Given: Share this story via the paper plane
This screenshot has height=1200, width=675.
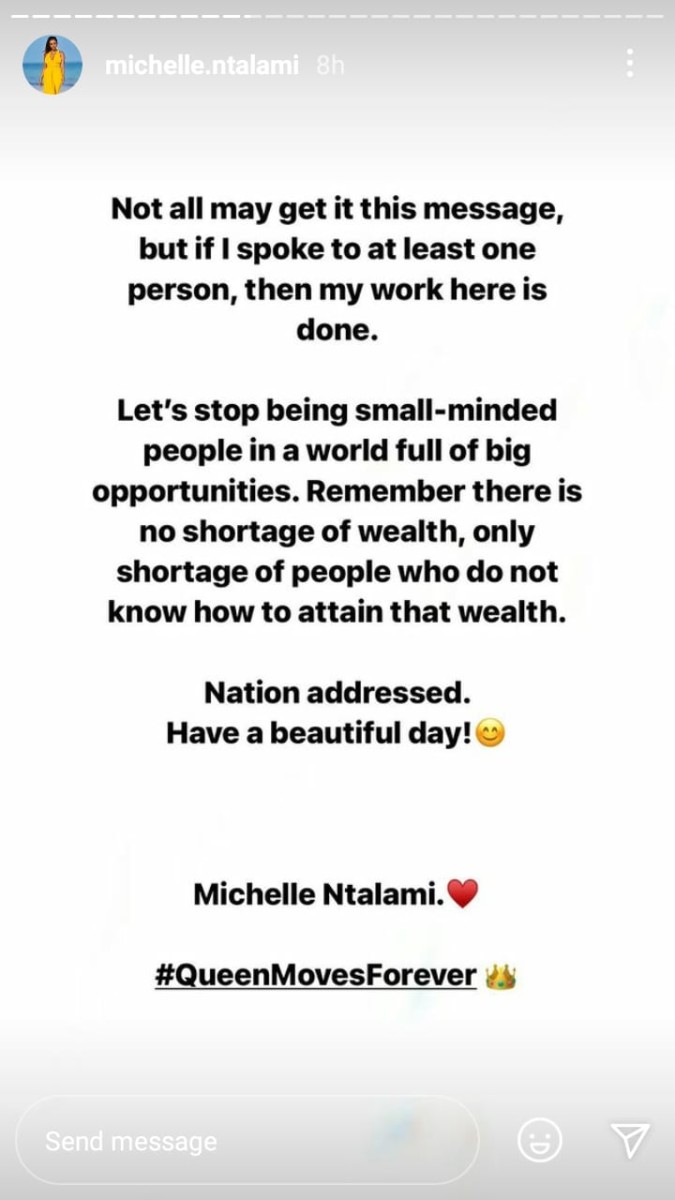Looking at the screenshot, I should 630,1141.
